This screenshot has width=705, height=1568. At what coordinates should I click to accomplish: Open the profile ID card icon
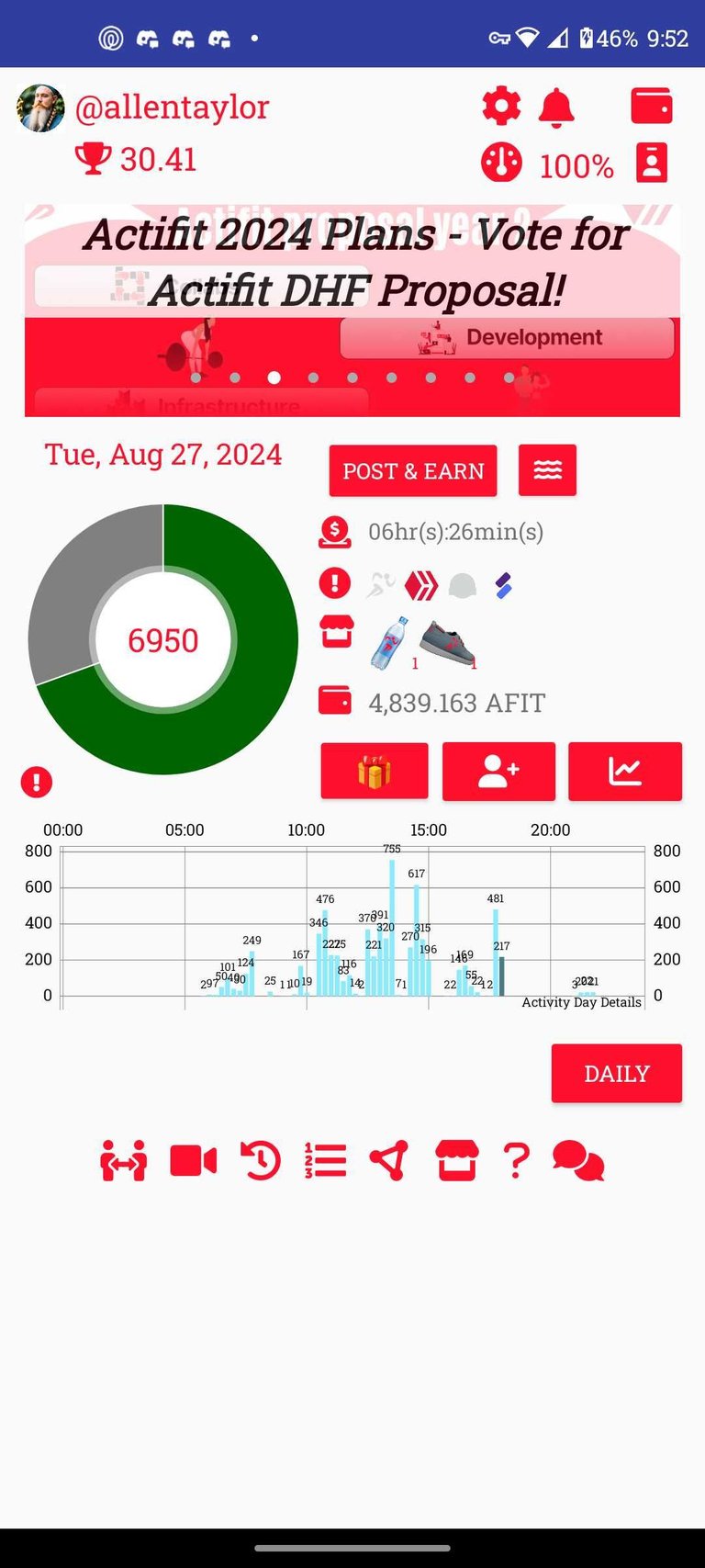[x=652, y=163]
